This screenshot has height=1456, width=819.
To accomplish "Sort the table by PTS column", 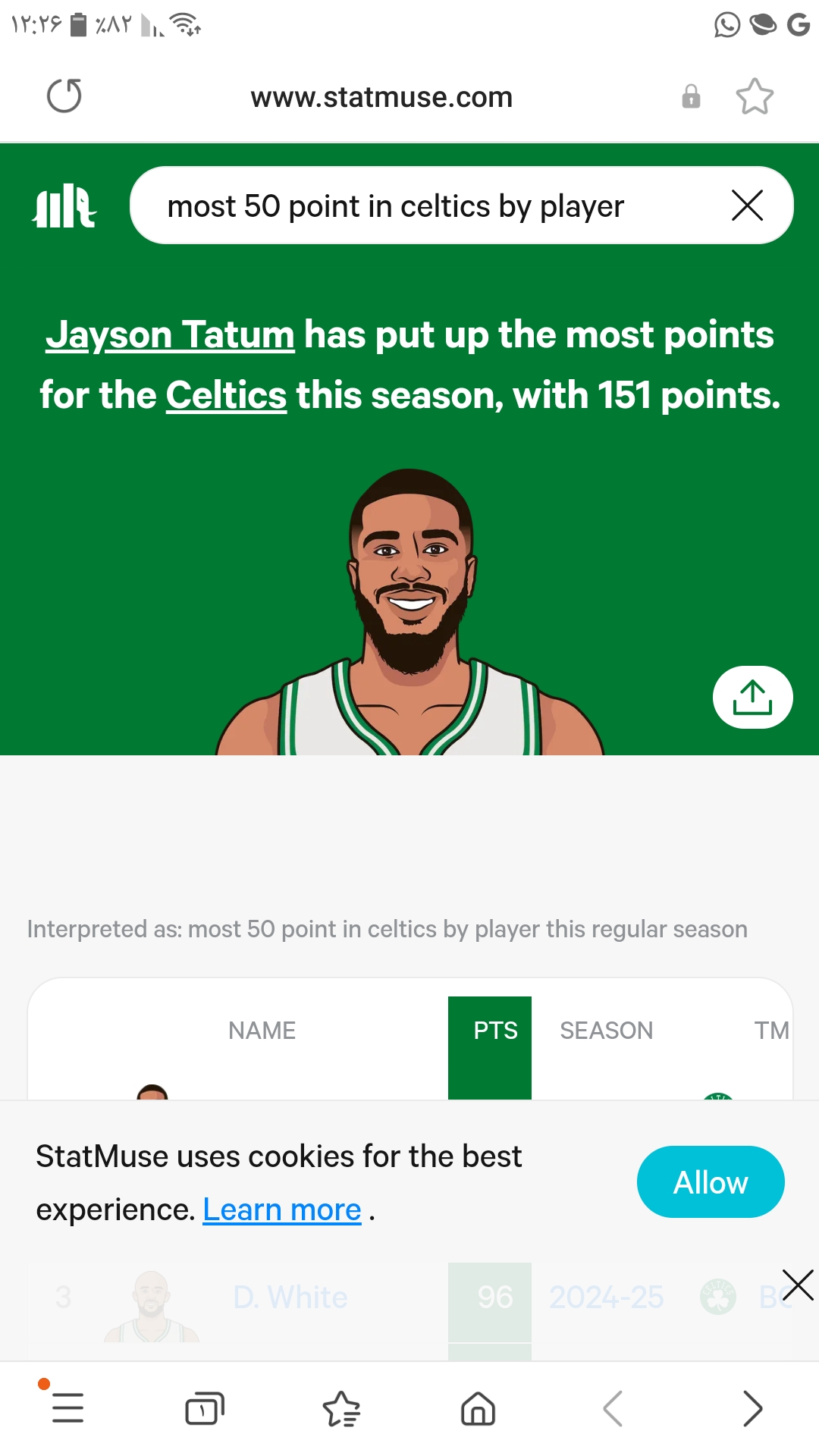I will pyautogui.click(x=495, y=1031).
